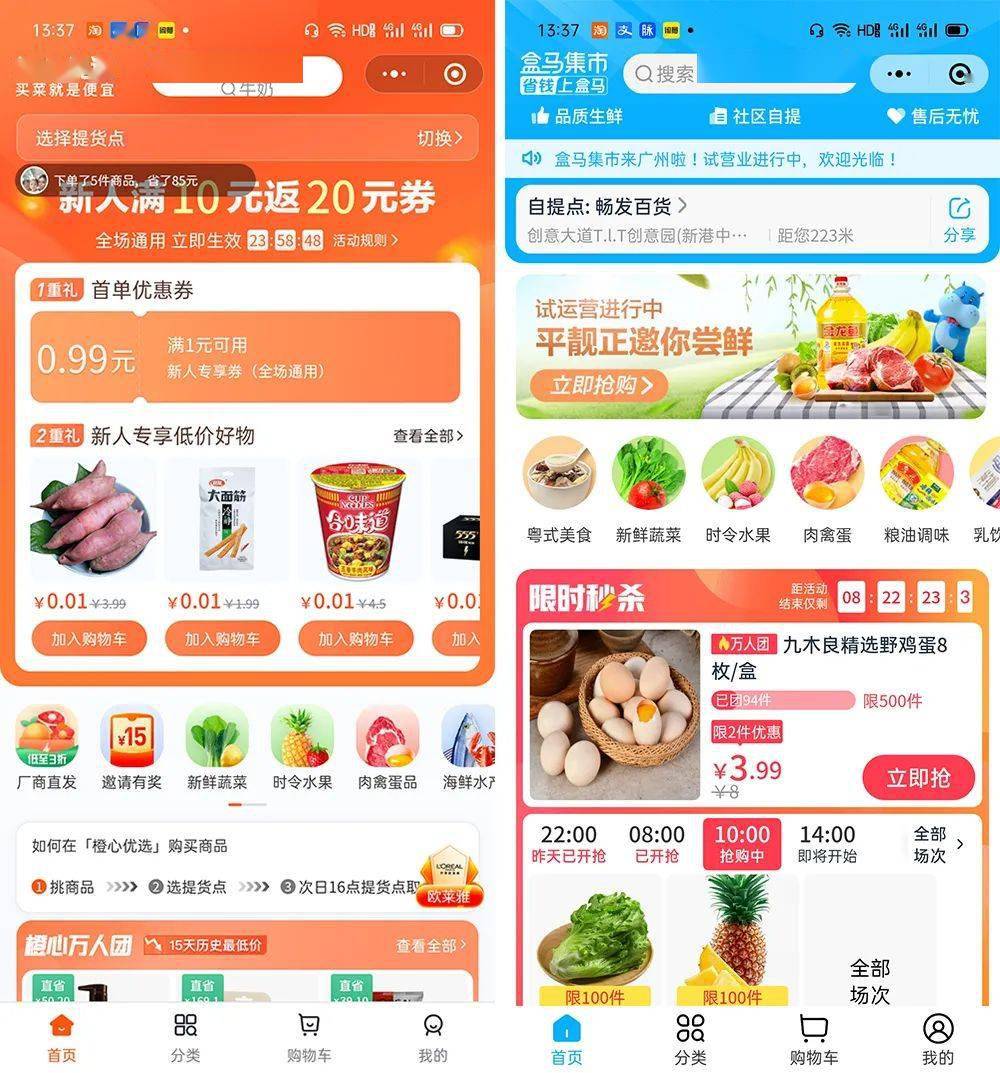Open 邀请有奖 category in 橙心优选
This screenshot has height=1073, width=1000.
coord(131,748)
